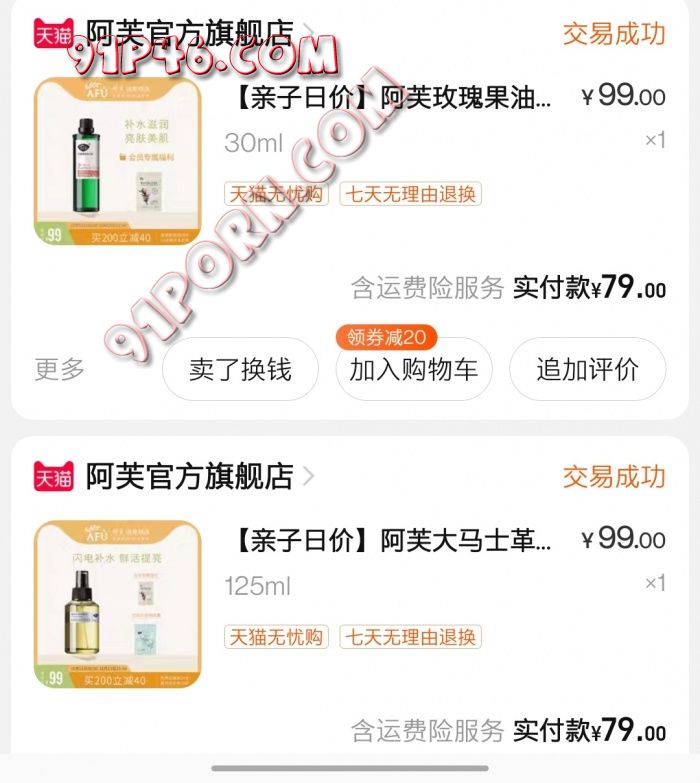This screenshot has width=700, height=783.
Task: Tap 更多 for more order options
Action: coord(60,369)
